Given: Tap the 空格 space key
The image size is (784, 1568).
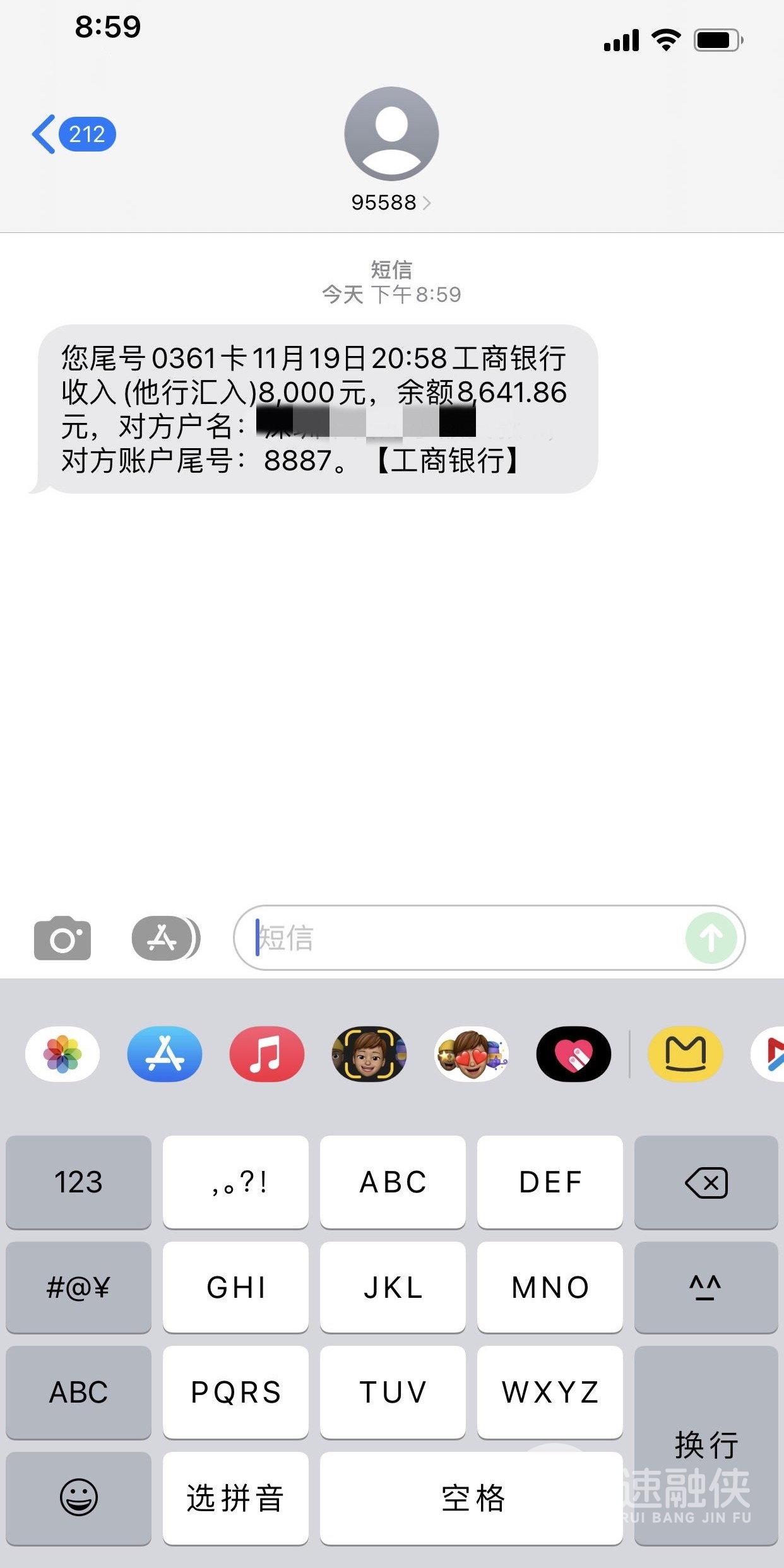Looking at the screenshot, I should [471, 1497].
